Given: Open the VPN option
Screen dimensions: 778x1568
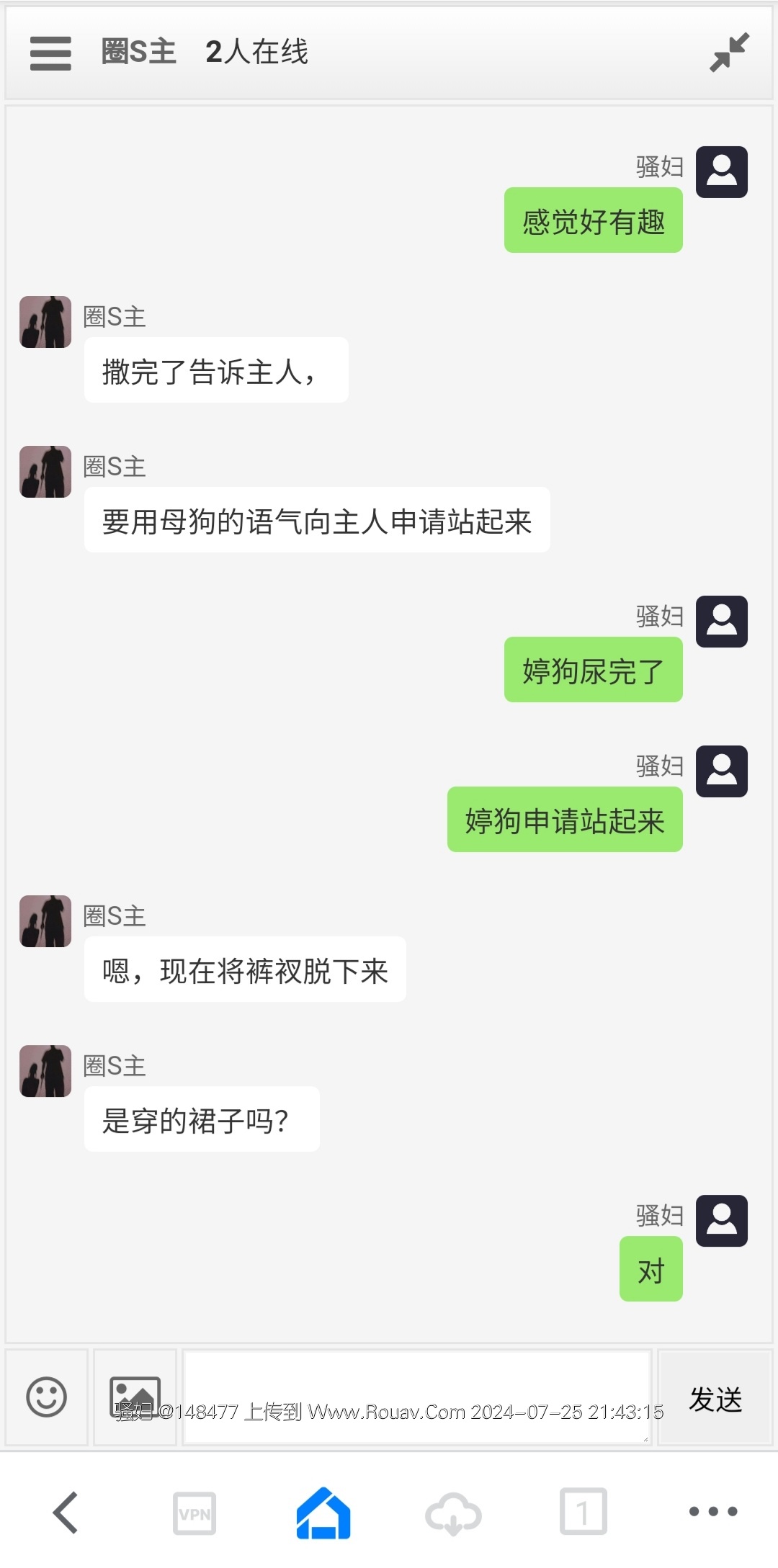Looking at the screenshot, I should 194,1513.
